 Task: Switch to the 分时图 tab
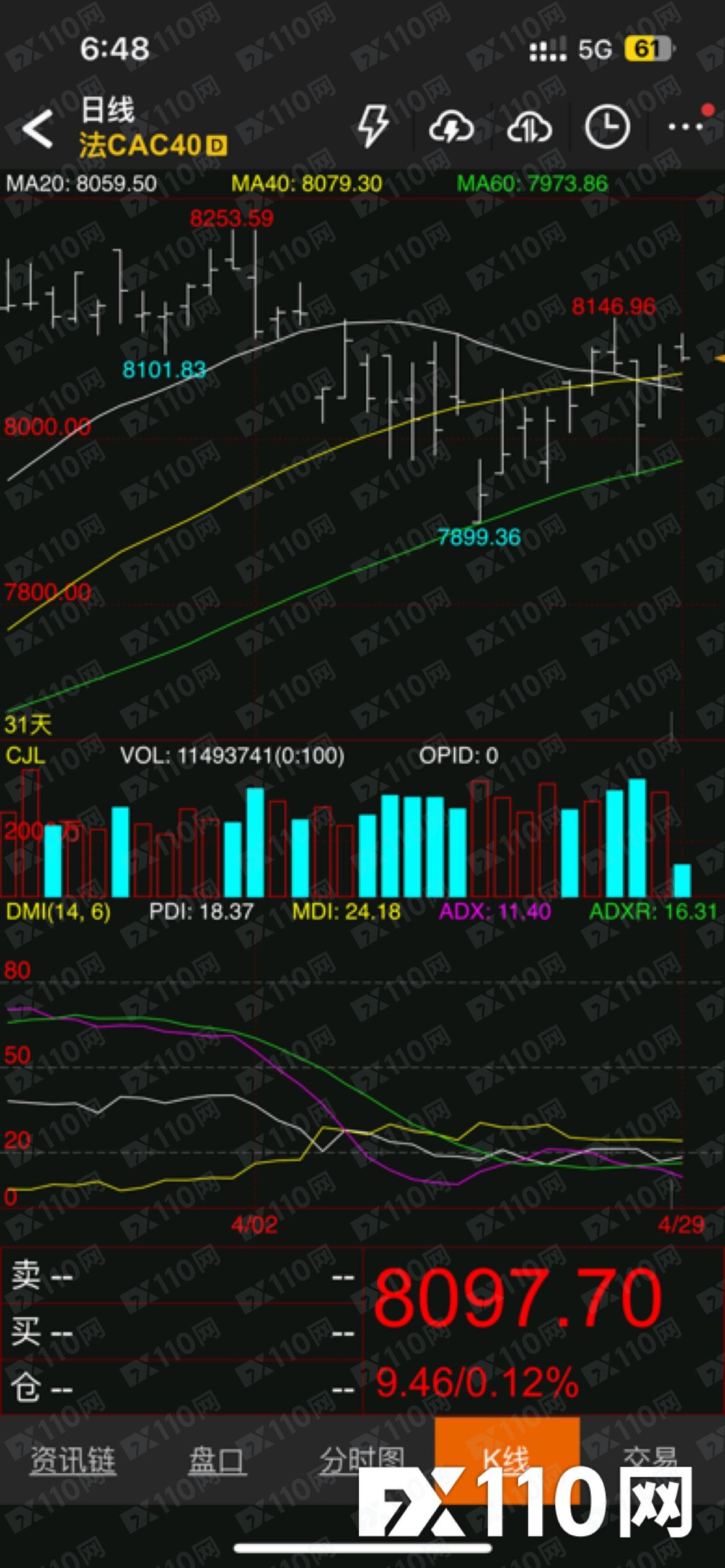[361, 1460]
